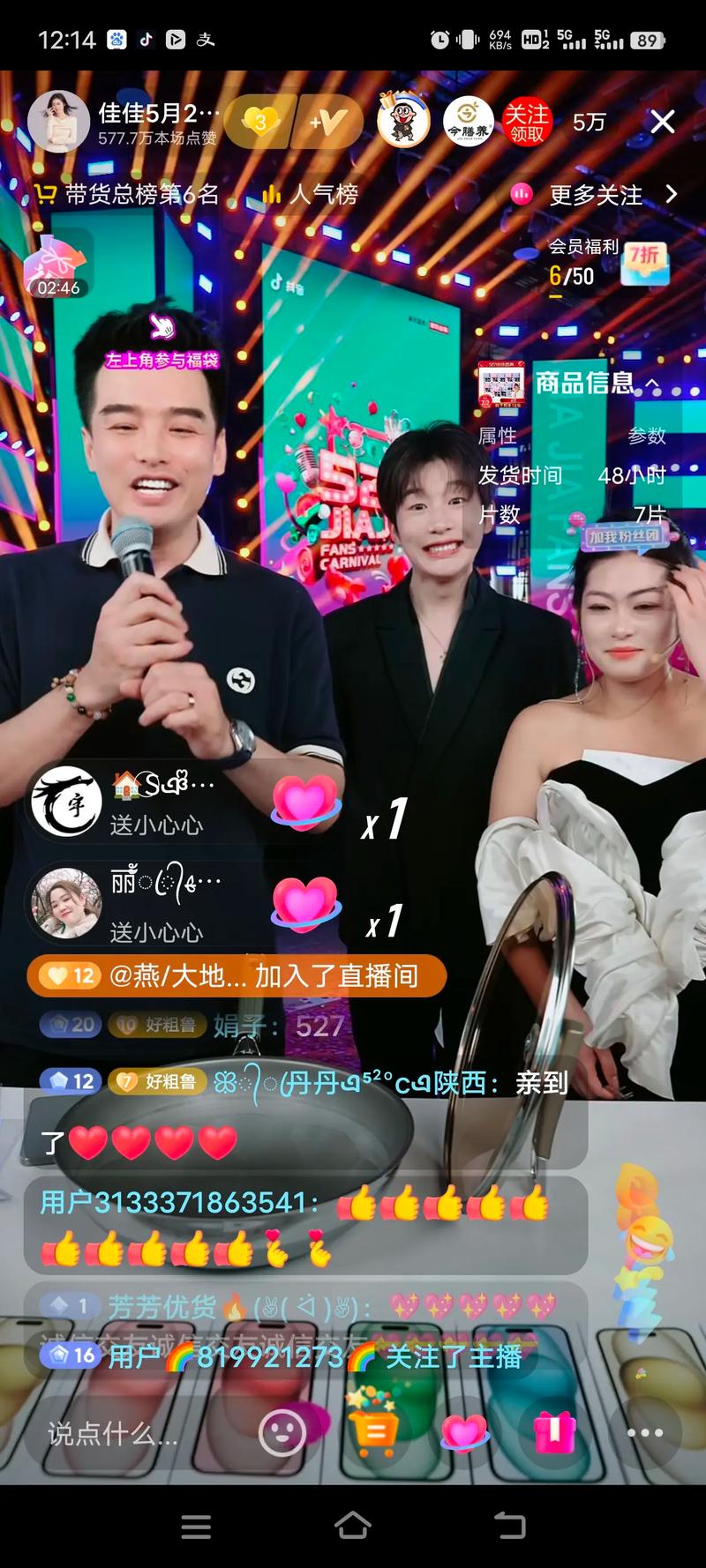Open the lucky bag countdown 02:46
Viewport: 706px width, 1568px height.
point(57,266)
